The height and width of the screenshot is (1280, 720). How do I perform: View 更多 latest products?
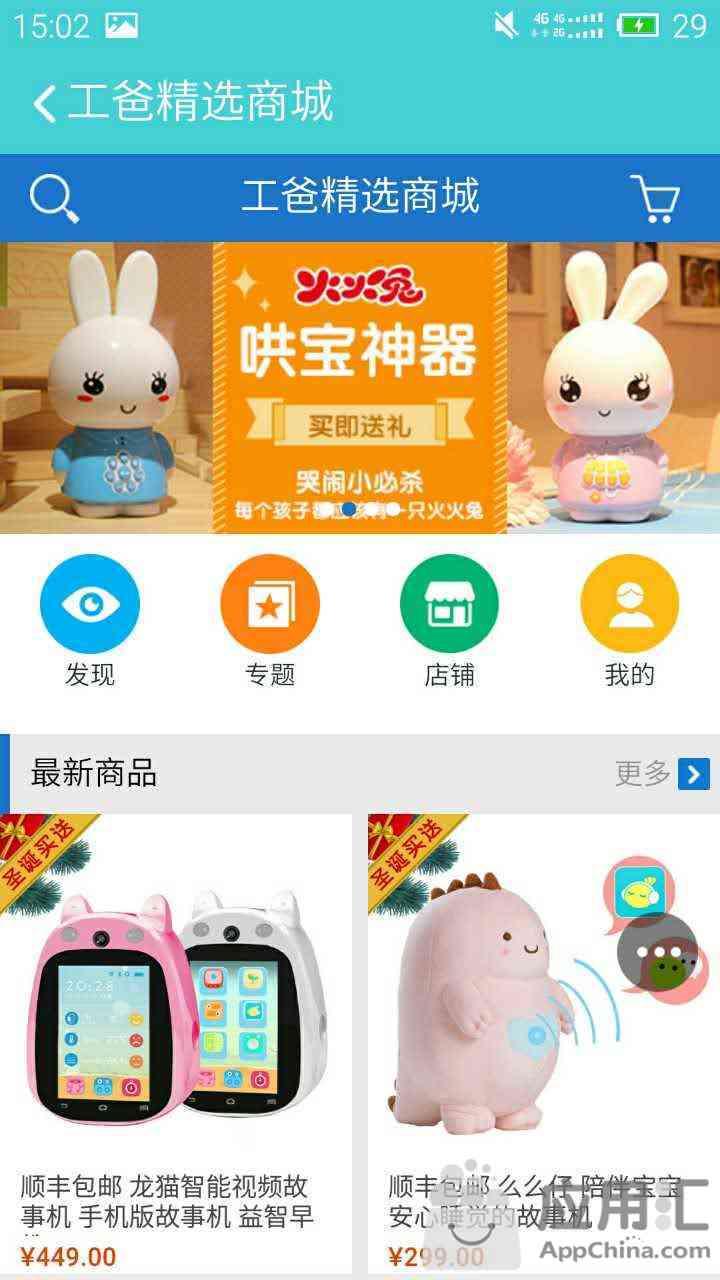click(x=662, y=773)
